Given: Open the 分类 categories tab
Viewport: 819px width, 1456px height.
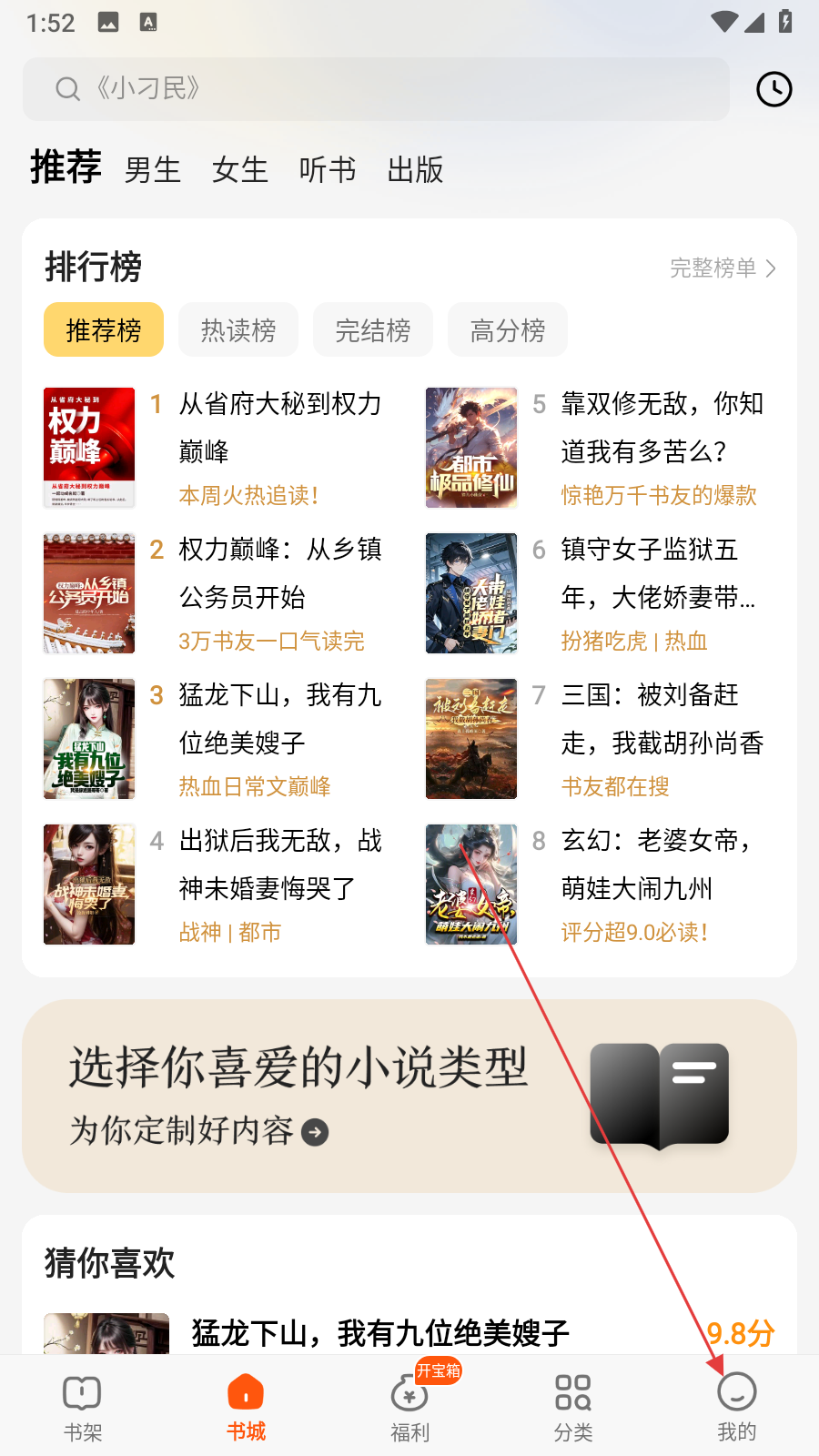Looking at the screenshot, I should [573, 1407].
